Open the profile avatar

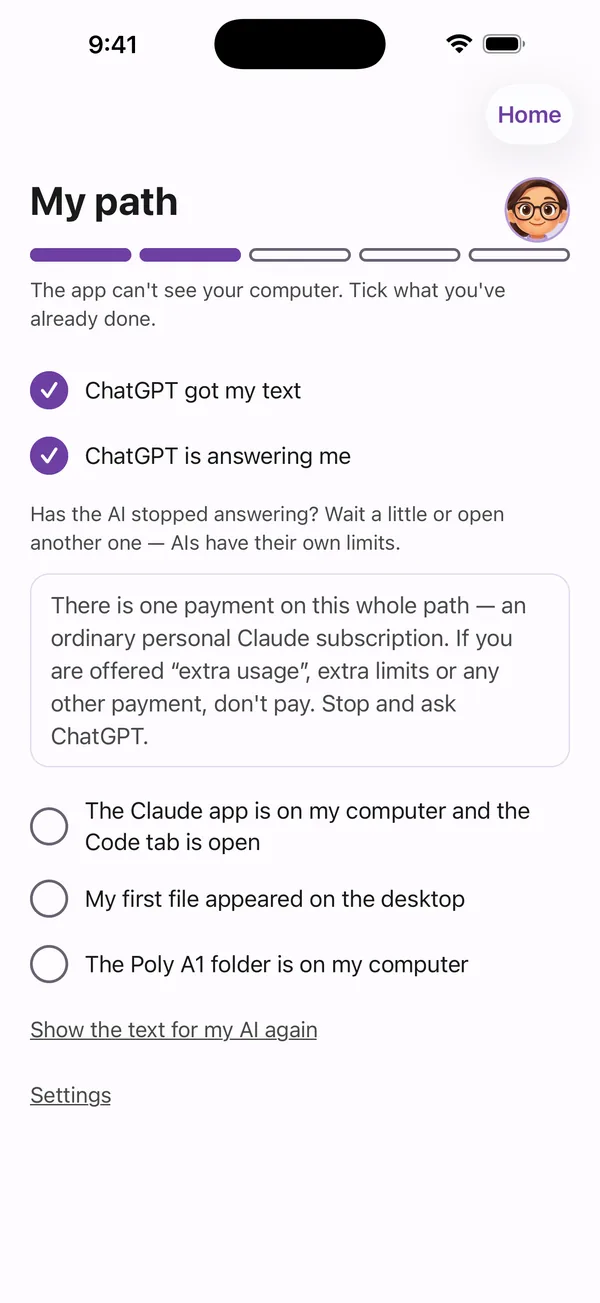point(537,210)
